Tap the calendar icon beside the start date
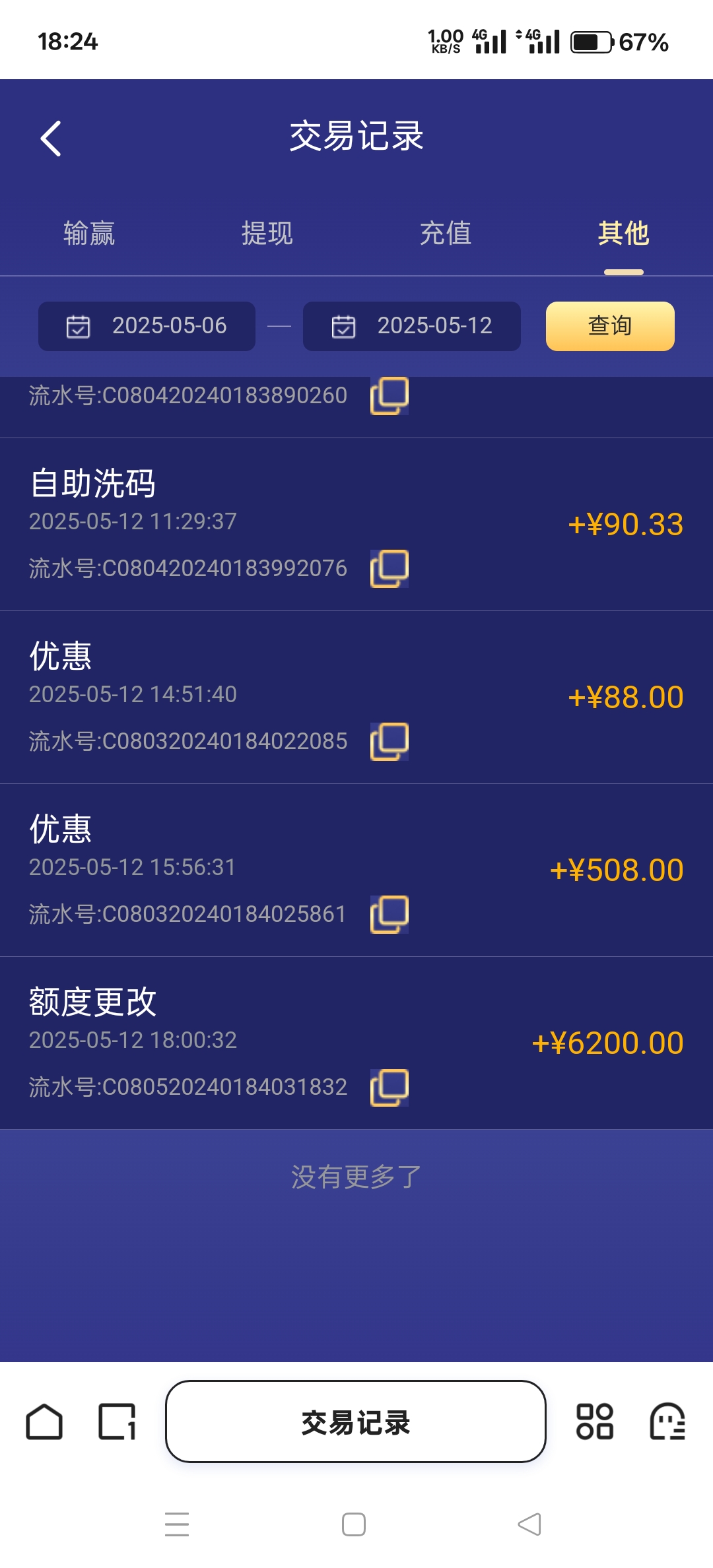713x1568 pixels. click(77, 325)
